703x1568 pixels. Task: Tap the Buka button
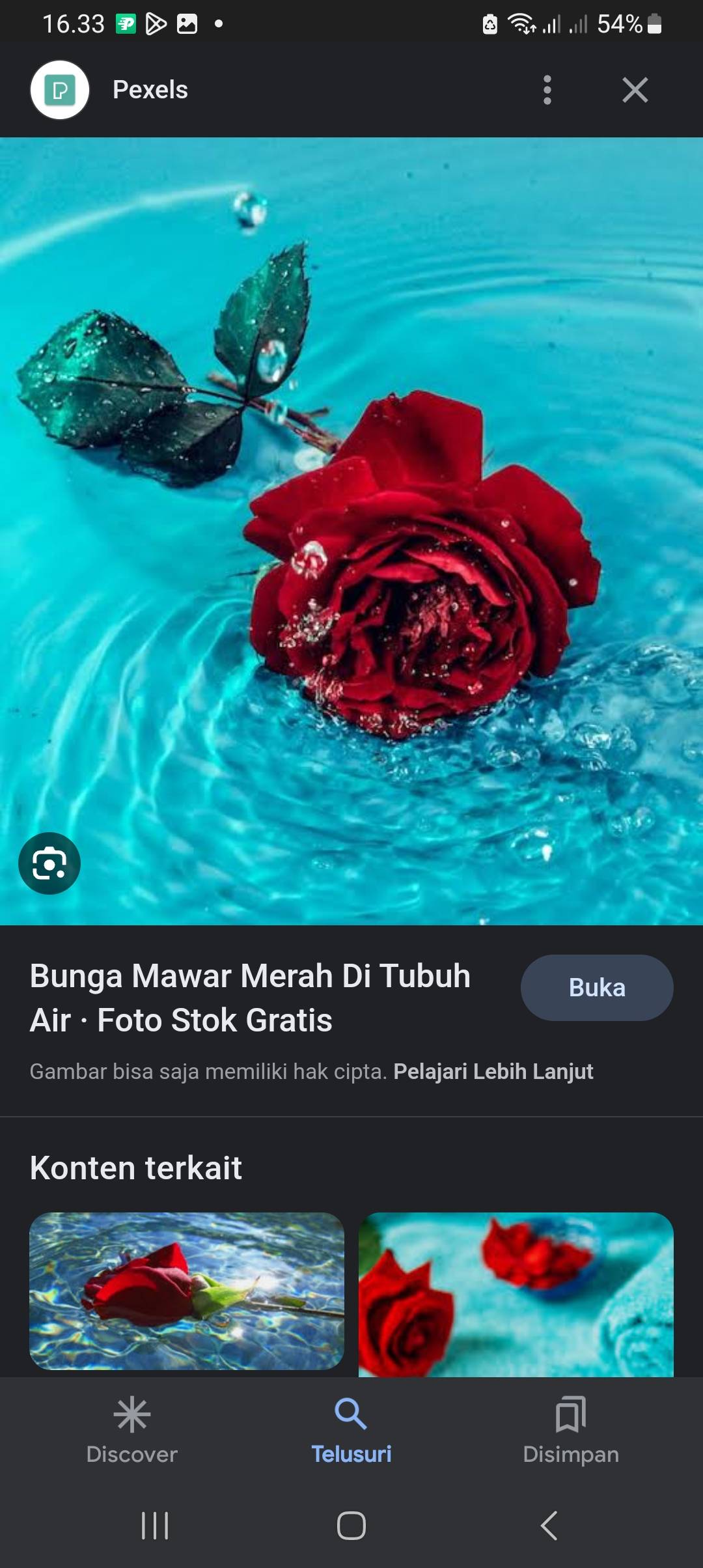[597, 988]
